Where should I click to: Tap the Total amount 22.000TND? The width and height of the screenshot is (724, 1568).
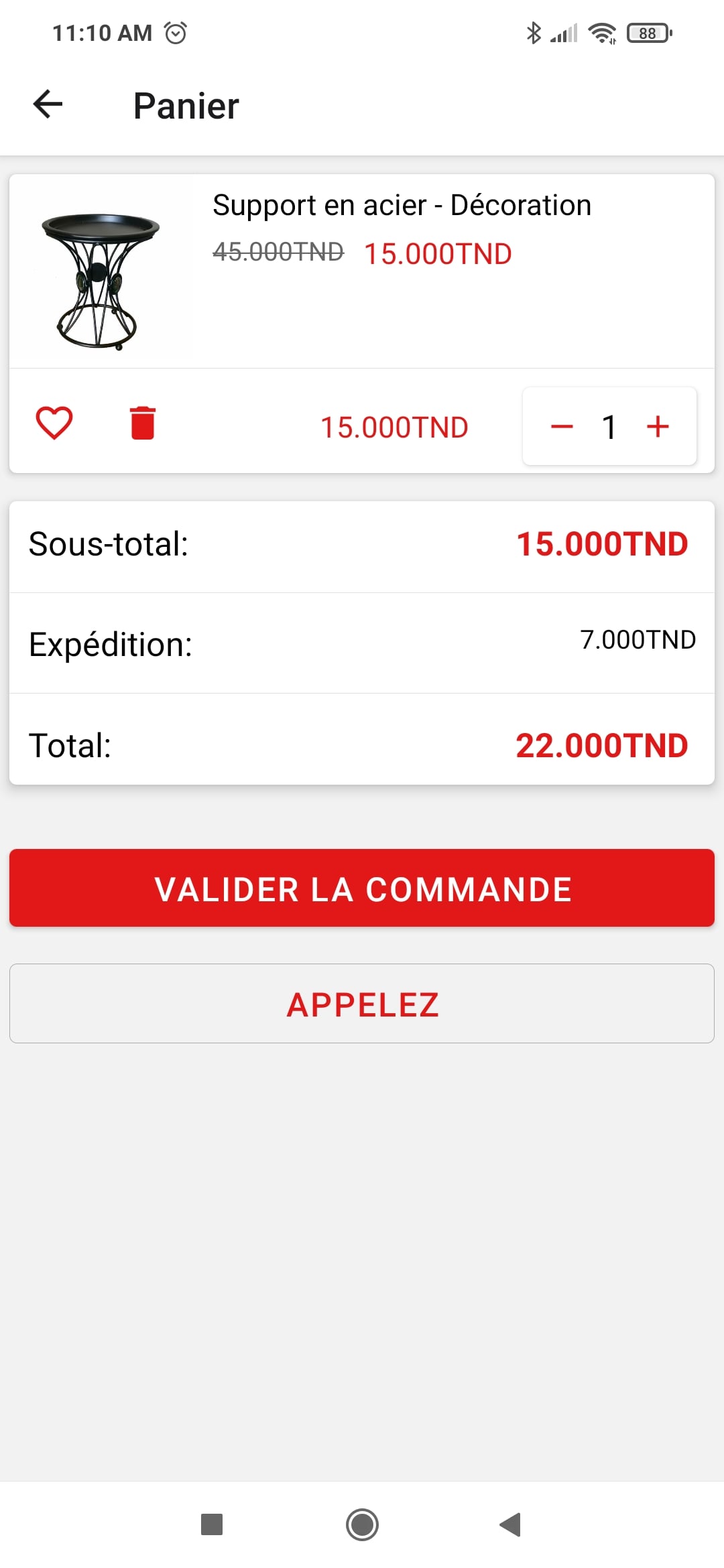click(x=601, y=744)
